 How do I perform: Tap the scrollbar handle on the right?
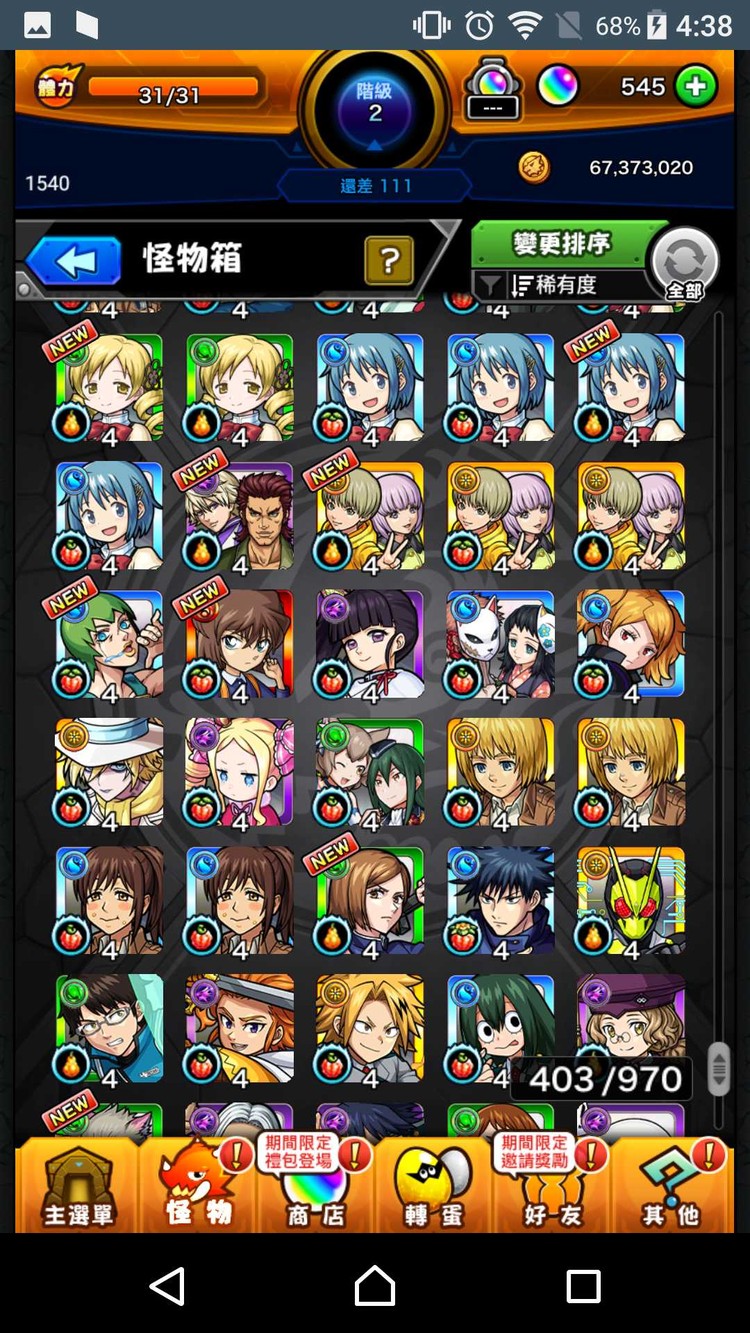718,1068
